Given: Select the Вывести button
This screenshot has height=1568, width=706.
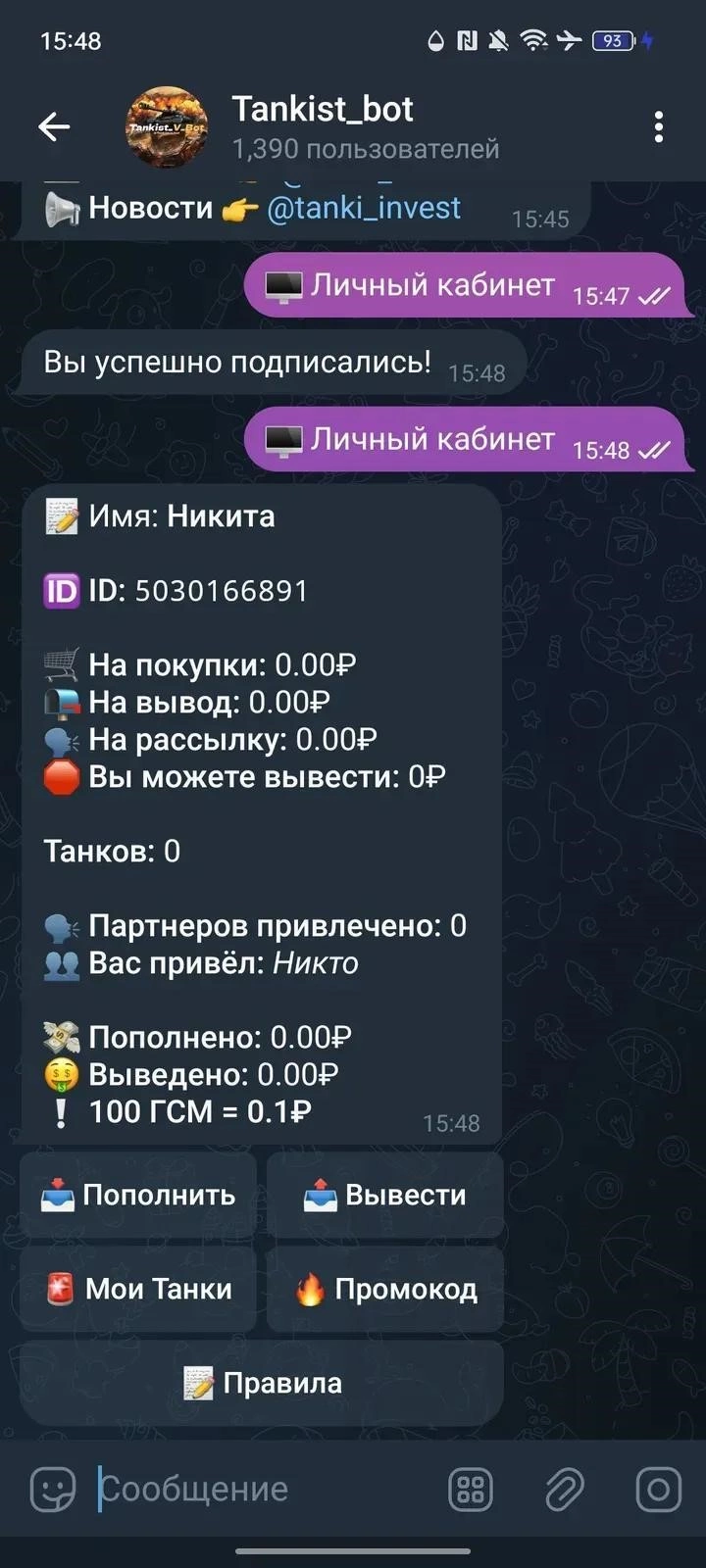Looking at the screenshot, I should tap(385, 1195).
